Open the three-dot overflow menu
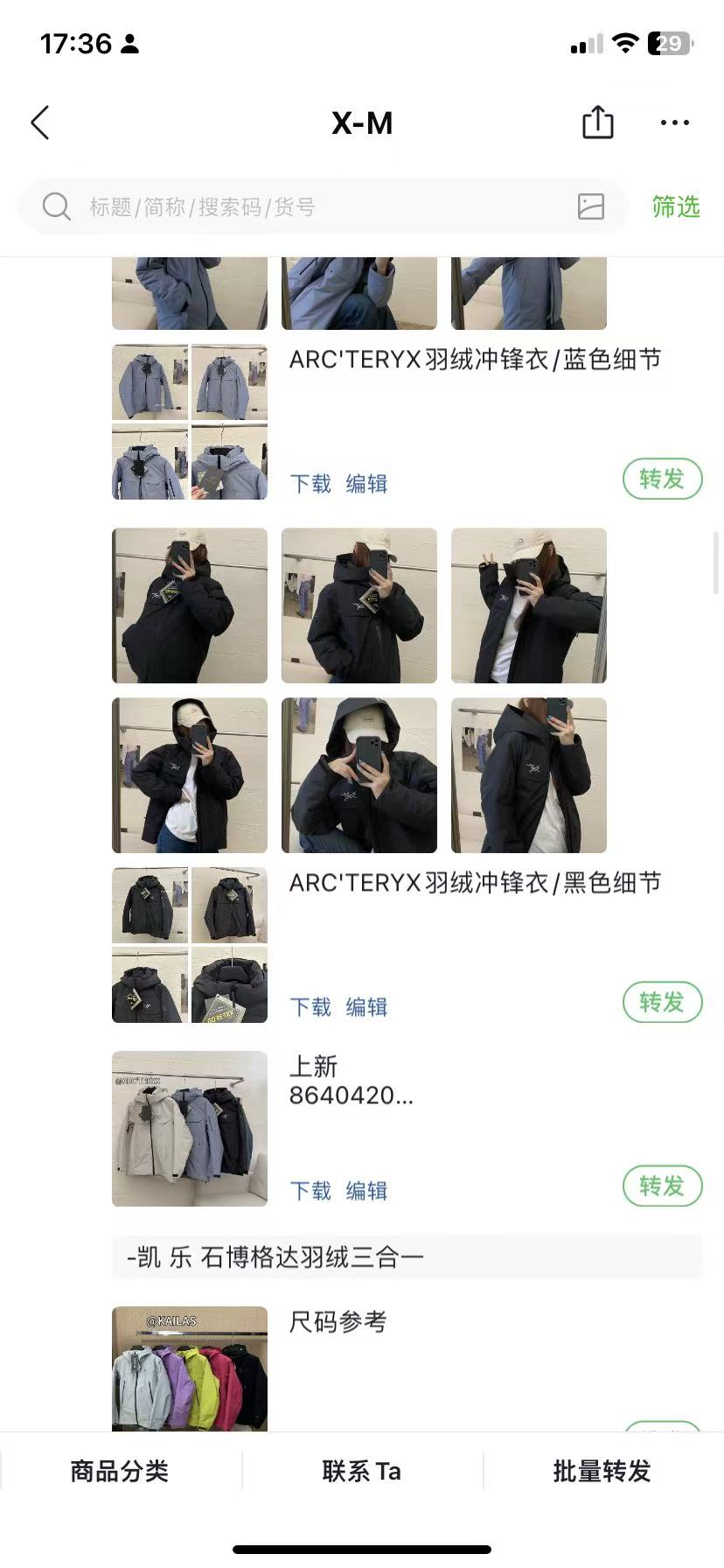 pos(674,122)
